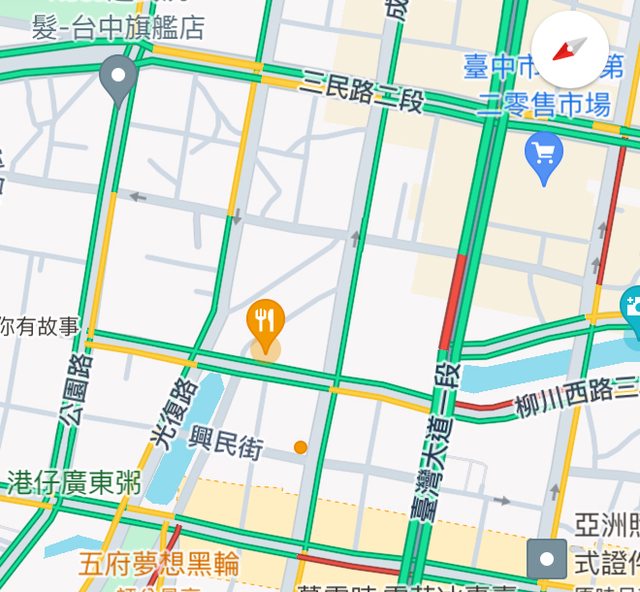Select the teal camera marker
The height and width of the screenshot is (592, 640).
click(631, 304)
